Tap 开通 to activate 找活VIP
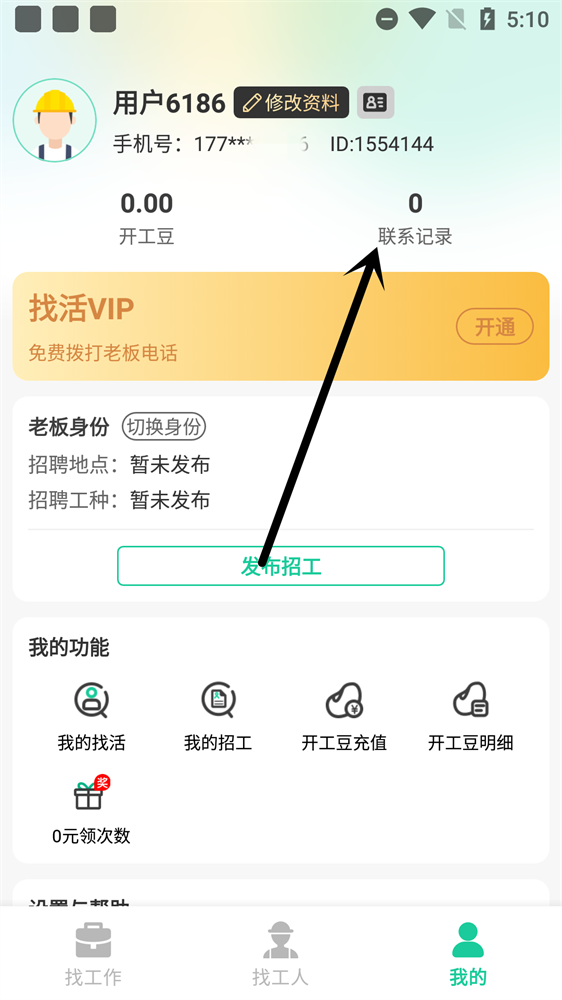Screen dimensions: 562x1000 tap(494, 327)
